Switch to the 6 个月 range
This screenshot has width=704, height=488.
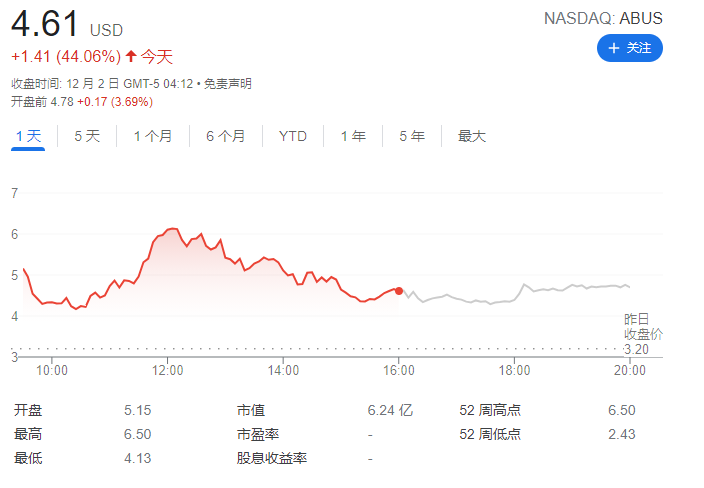coord(226,136)
